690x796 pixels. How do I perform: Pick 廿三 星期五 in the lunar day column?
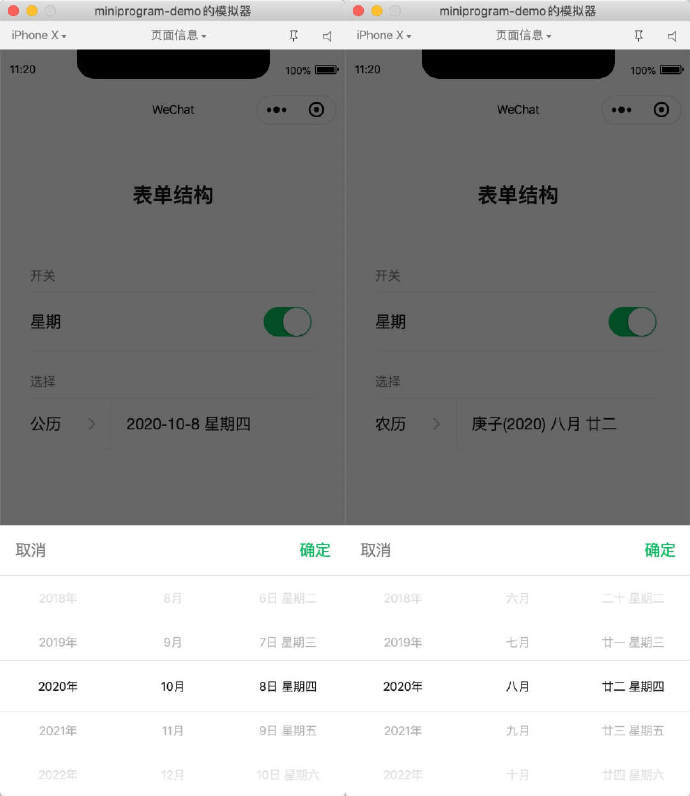[632, 731]
